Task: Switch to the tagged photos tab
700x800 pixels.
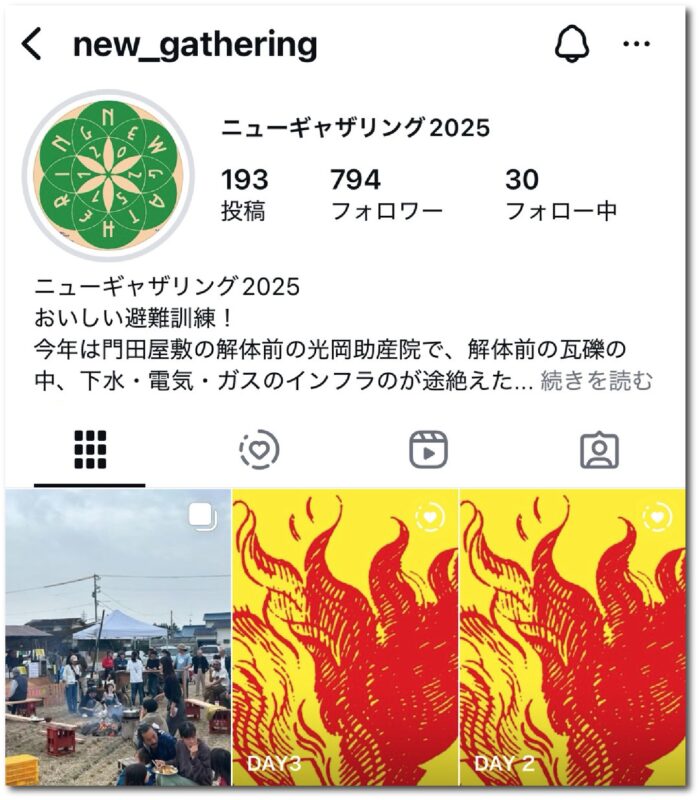Action: tap(599, 450)
